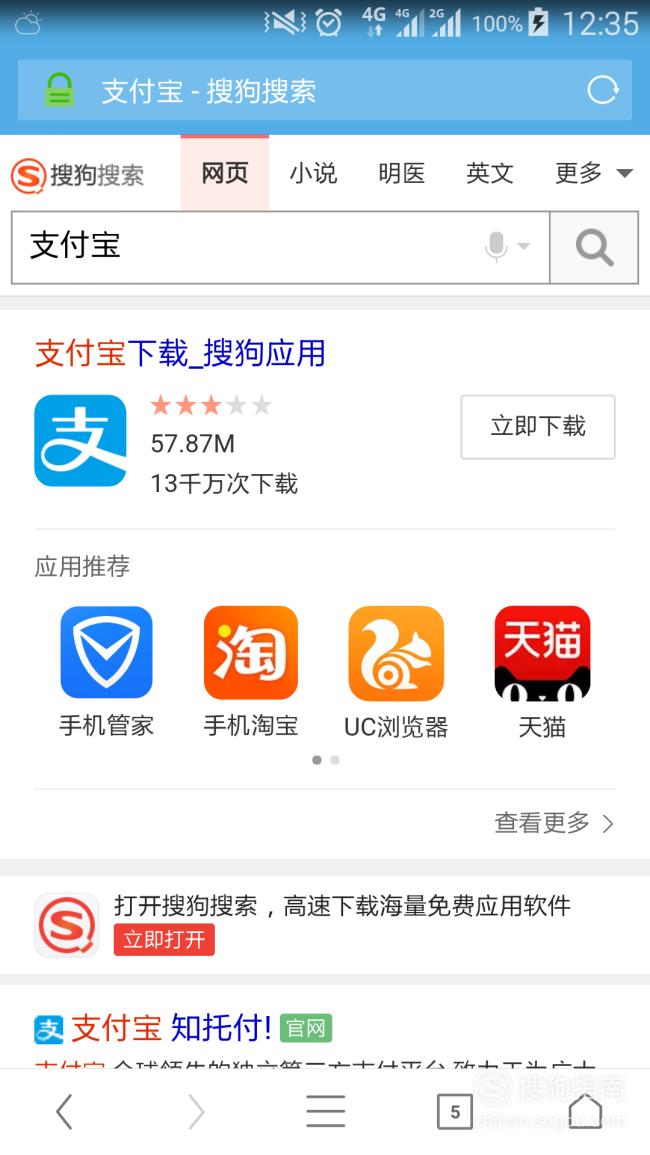Go back with the browser back arrow

click(64, 1111)
